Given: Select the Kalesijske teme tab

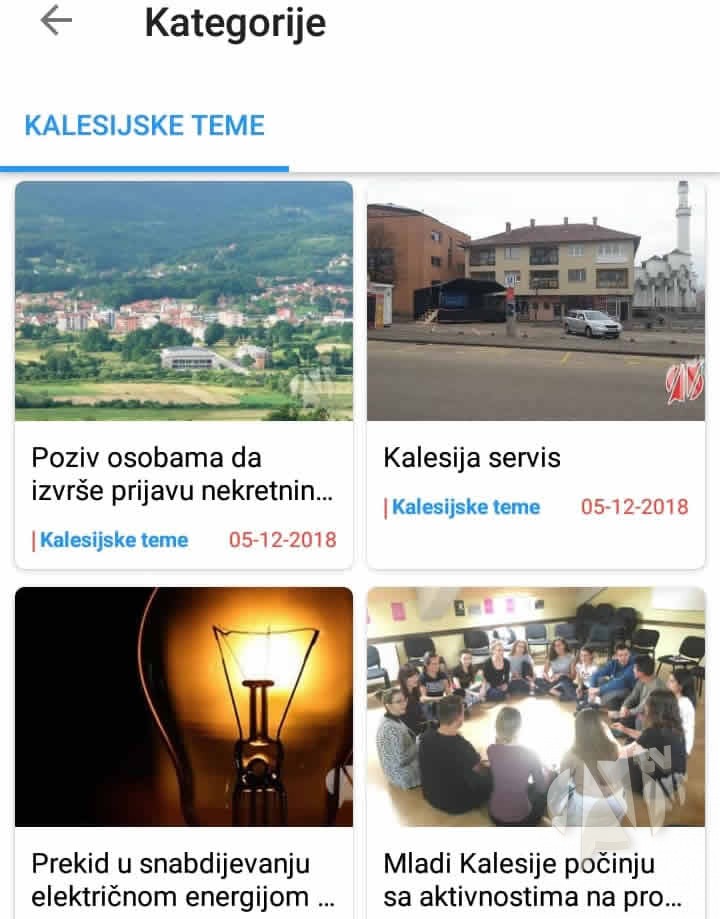Looking at the screenshot, I should point(144,126).
